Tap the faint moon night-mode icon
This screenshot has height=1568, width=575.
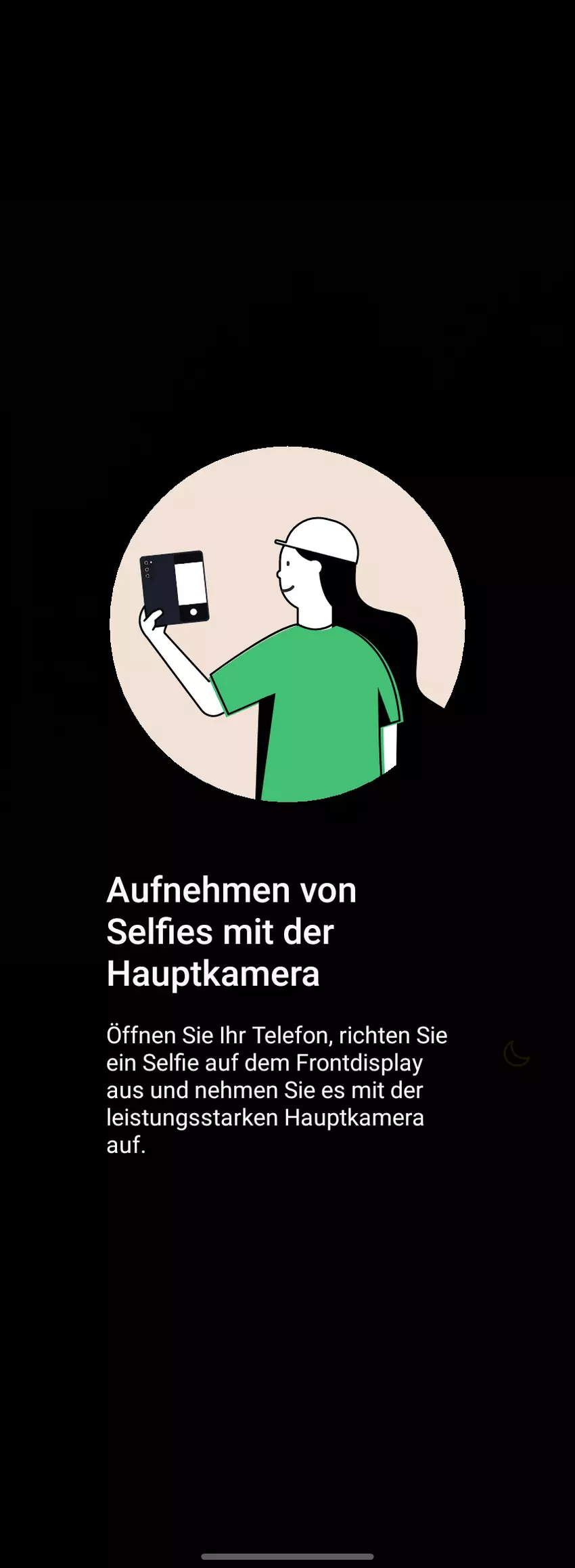[x=516, y=1053]
